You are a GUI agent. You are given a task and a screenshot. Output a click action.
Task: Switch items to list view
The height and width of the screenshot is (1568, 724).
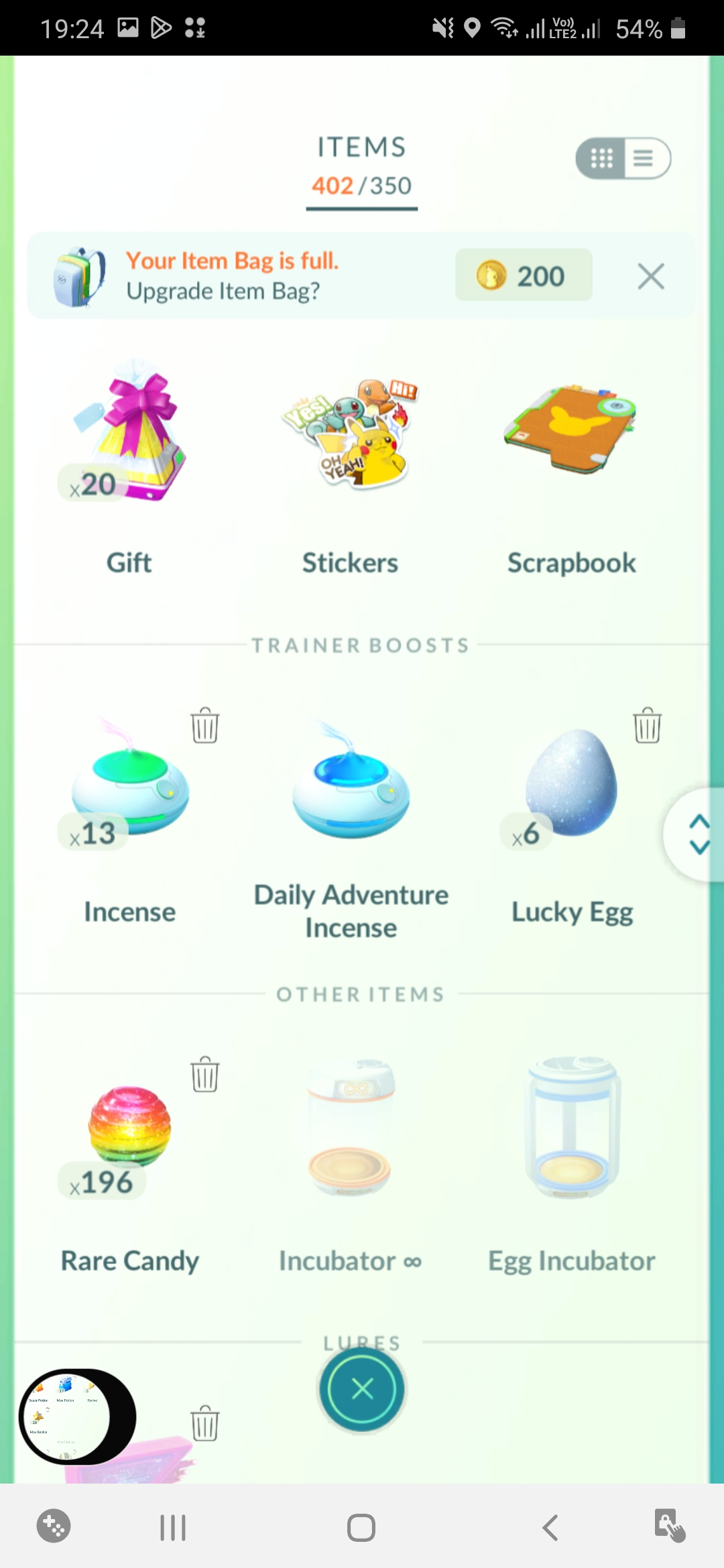(x=645, y=158)
